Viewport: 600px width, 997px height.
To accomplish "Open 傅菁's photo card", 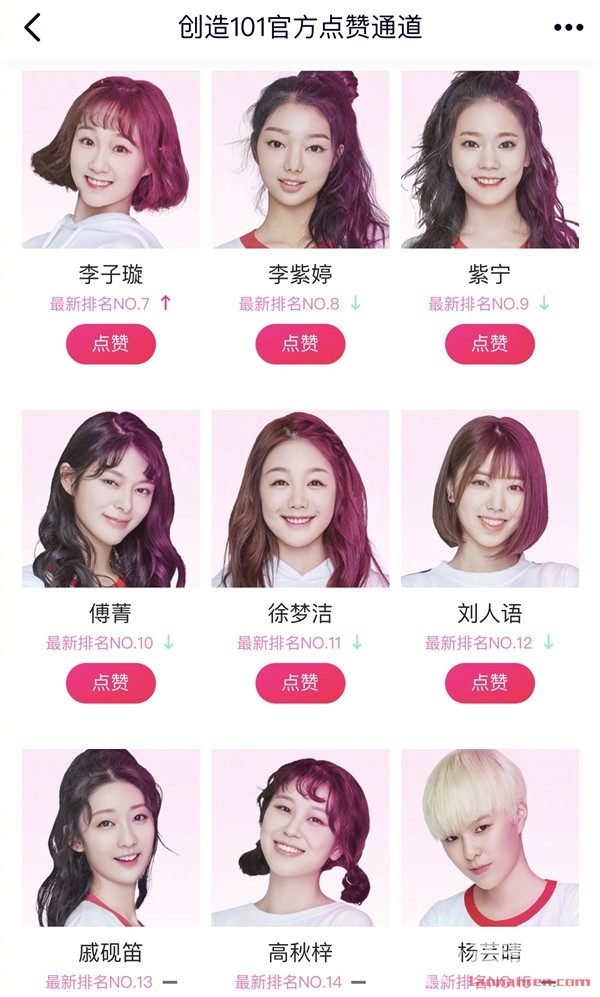I will 111,498.
